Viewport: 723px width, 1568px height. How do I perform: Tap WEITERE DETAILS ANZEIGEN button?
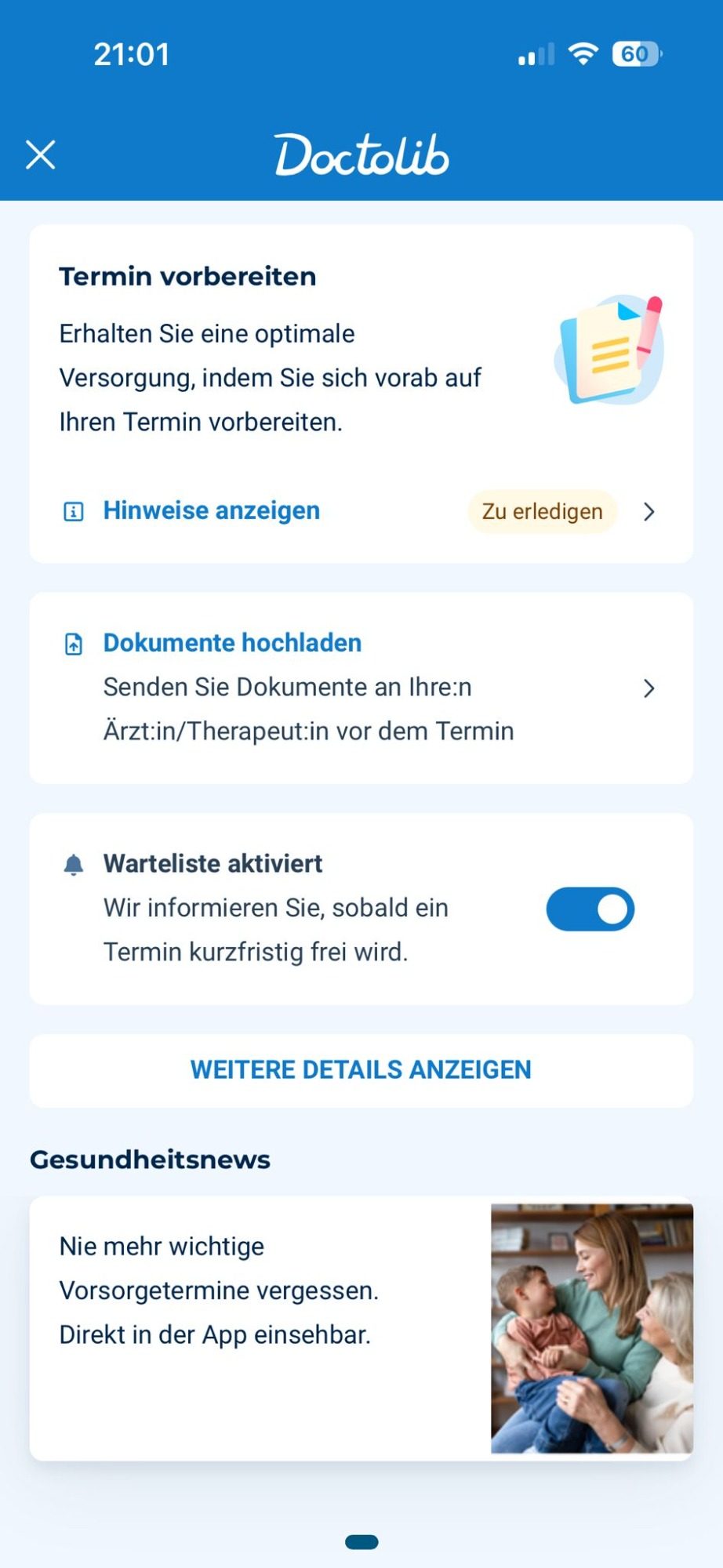pyautogui.click(x=361, y=1070)
